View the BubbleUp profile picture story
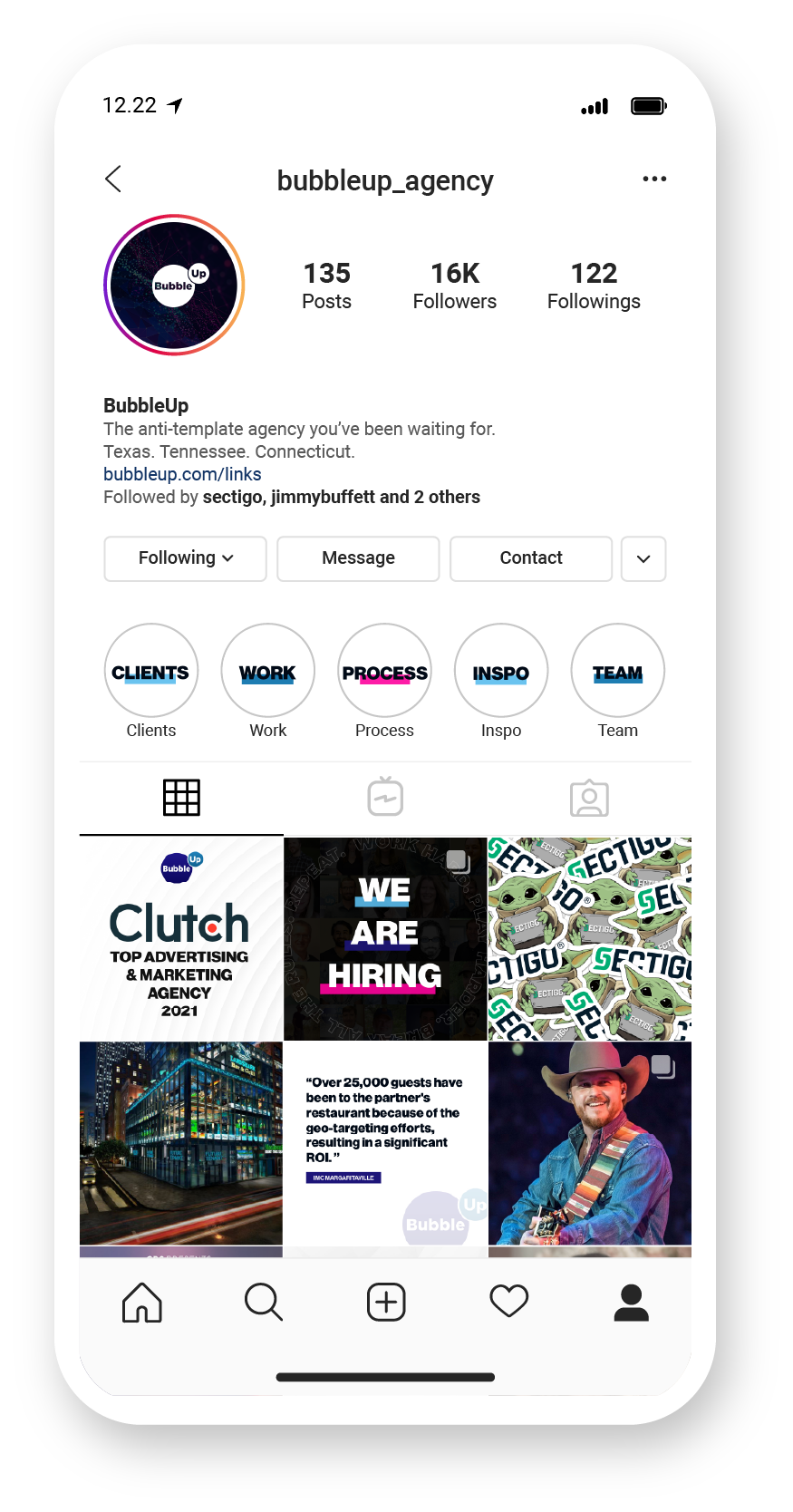793x1512 pixels. click(x=174, y=285)
